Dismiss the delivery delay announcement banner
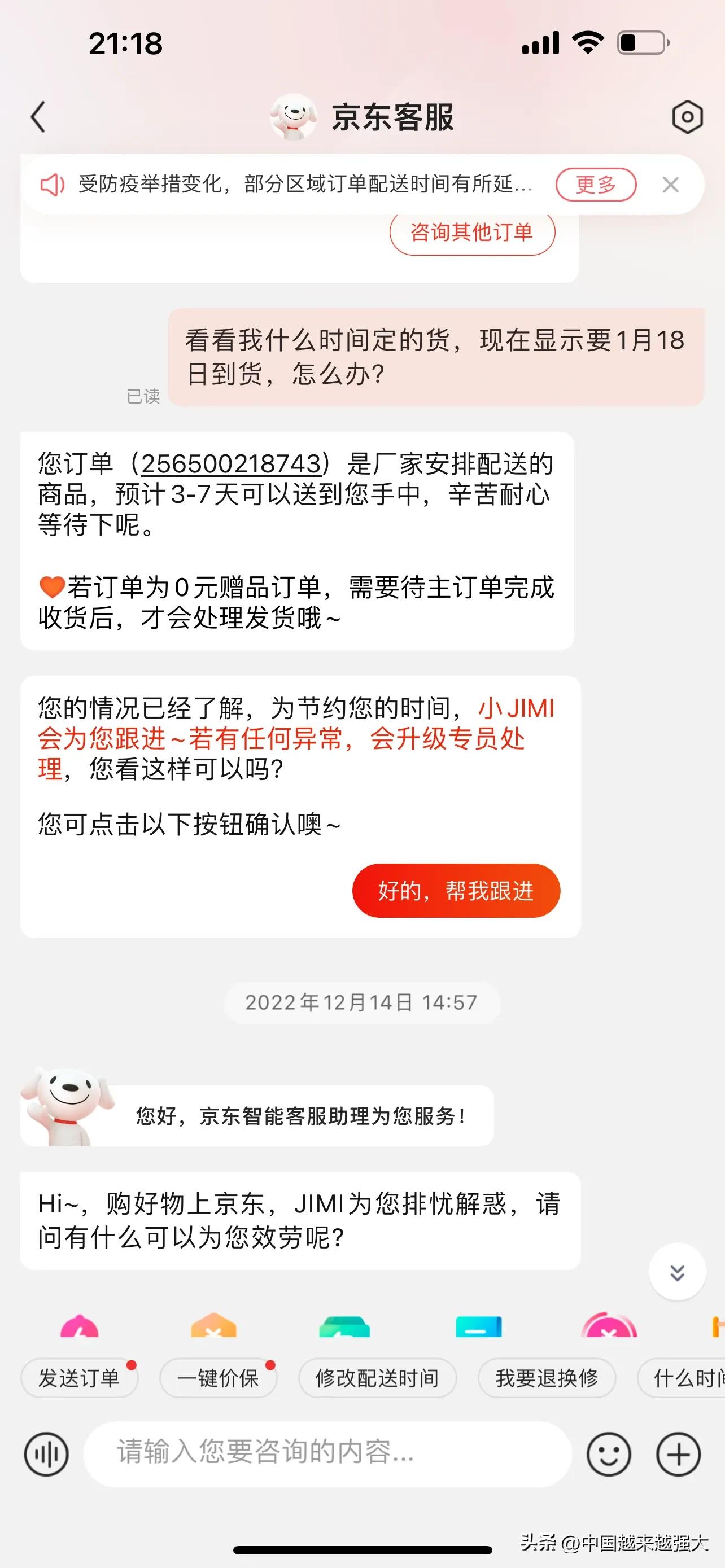 (x=671, y=185)
